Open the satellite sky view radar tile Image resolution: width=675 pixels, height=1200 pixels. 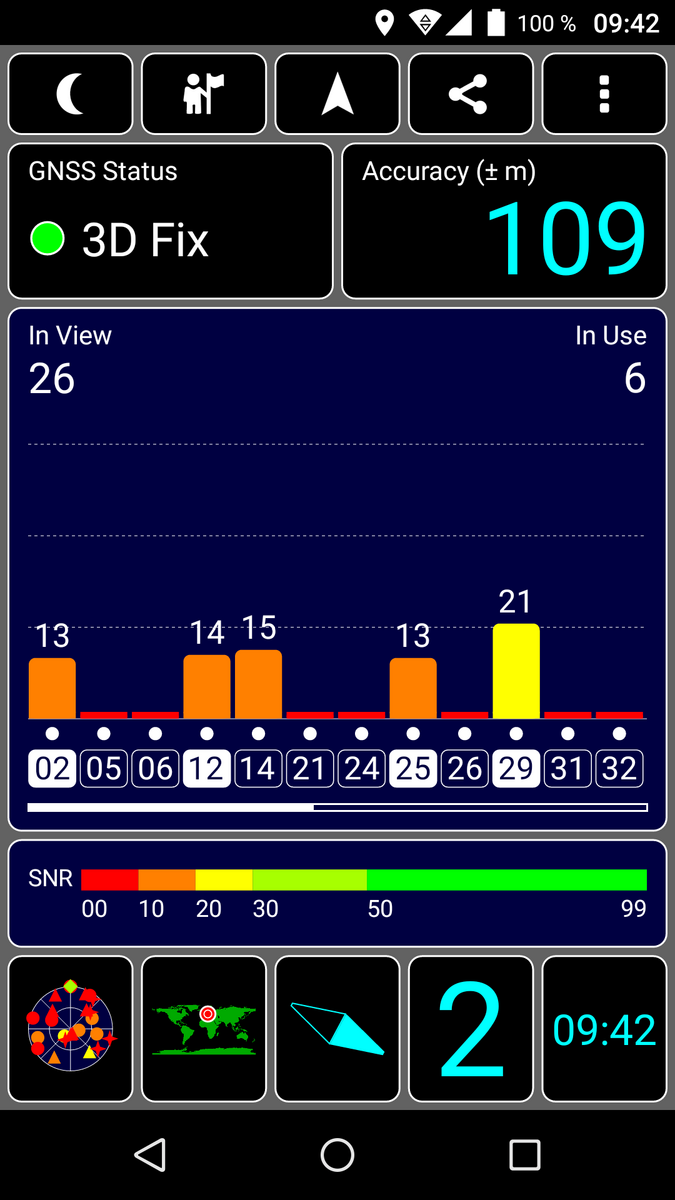coord(70,1028)
